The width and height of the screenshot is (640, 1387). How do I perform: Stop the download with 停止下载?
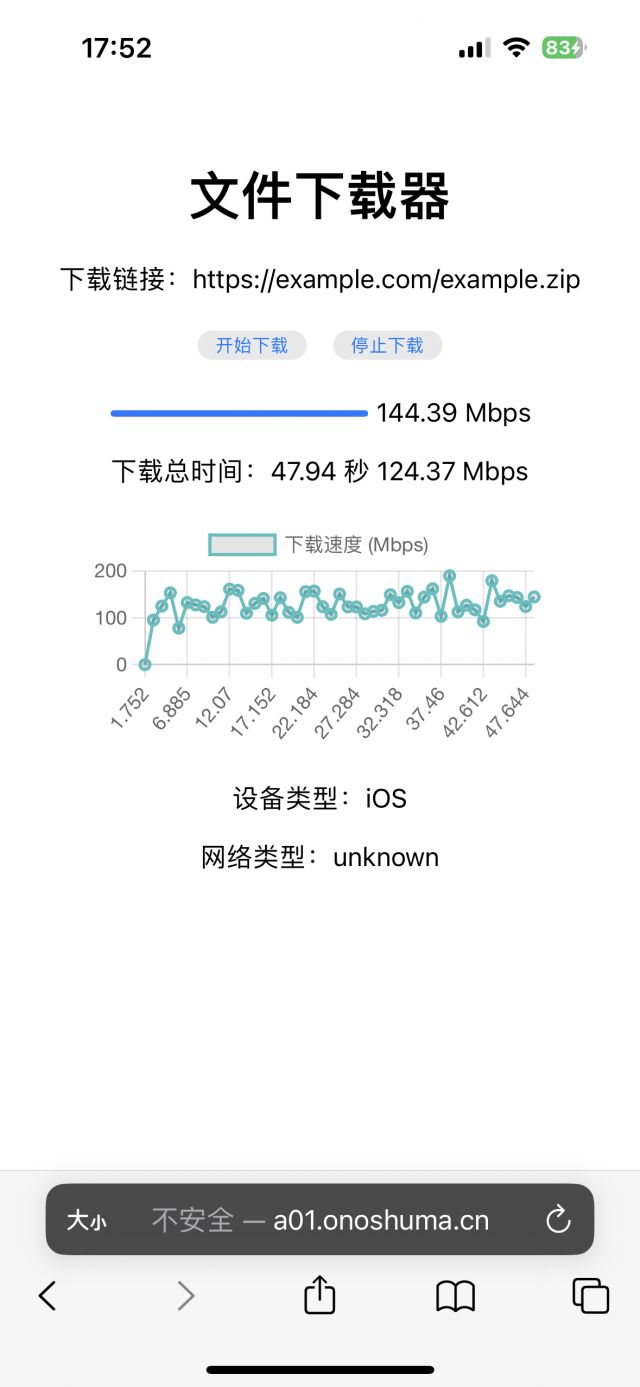(x=387, y=345)
